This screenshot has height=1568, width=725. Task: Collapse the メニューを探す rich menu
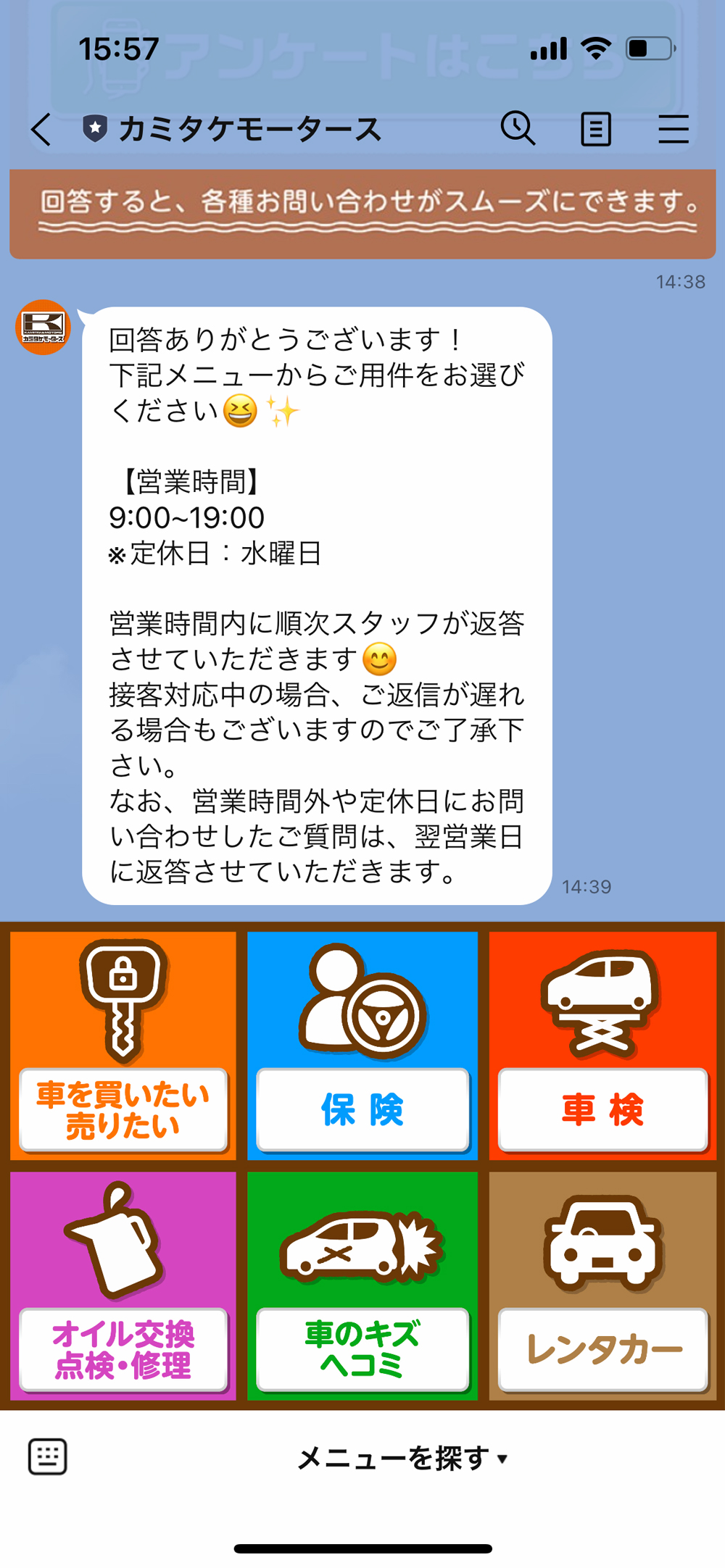pyautogui.click(x=402, y=1458)
